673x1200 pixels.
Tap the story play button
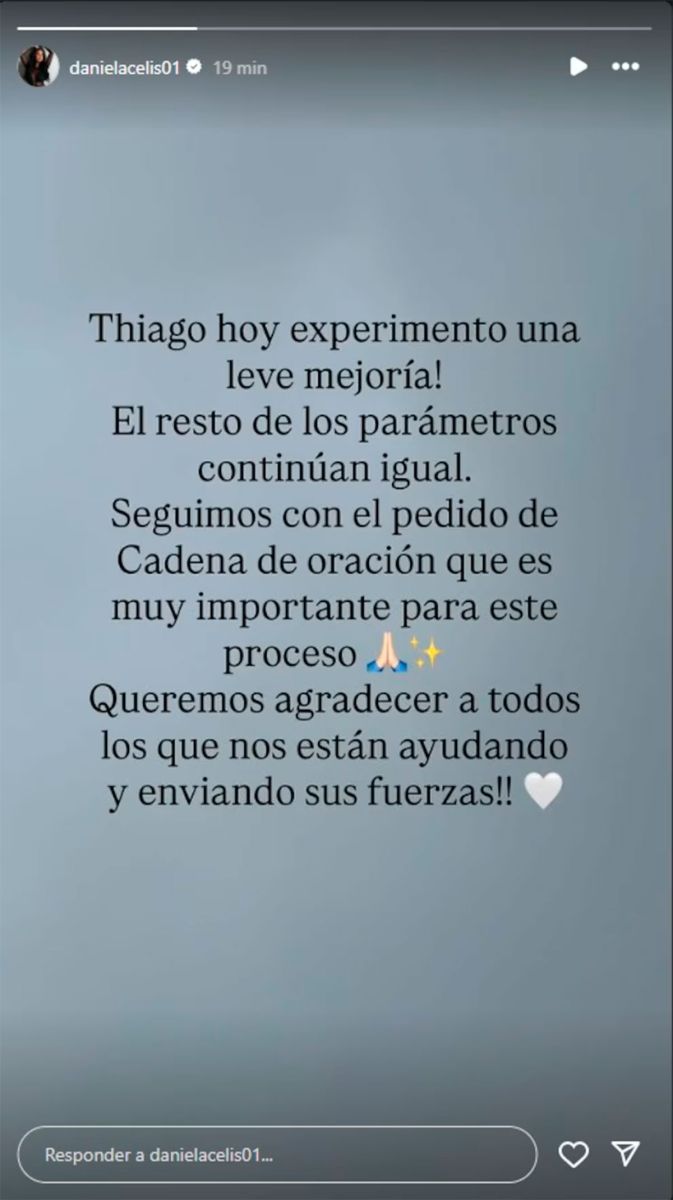click(x=578, y=67)
